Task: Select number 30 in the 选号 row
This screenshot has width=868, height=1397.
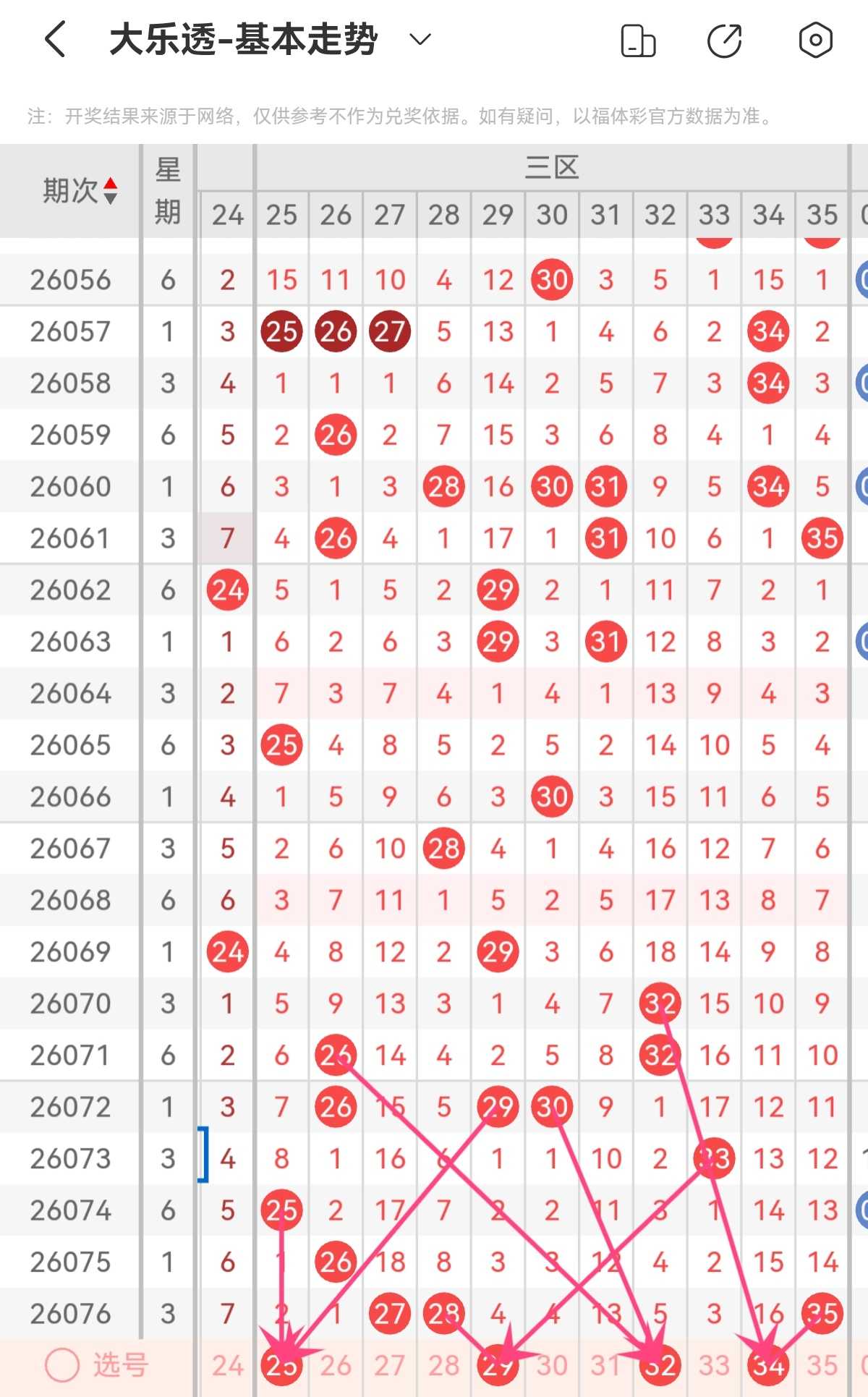Action: point(552,1366)
